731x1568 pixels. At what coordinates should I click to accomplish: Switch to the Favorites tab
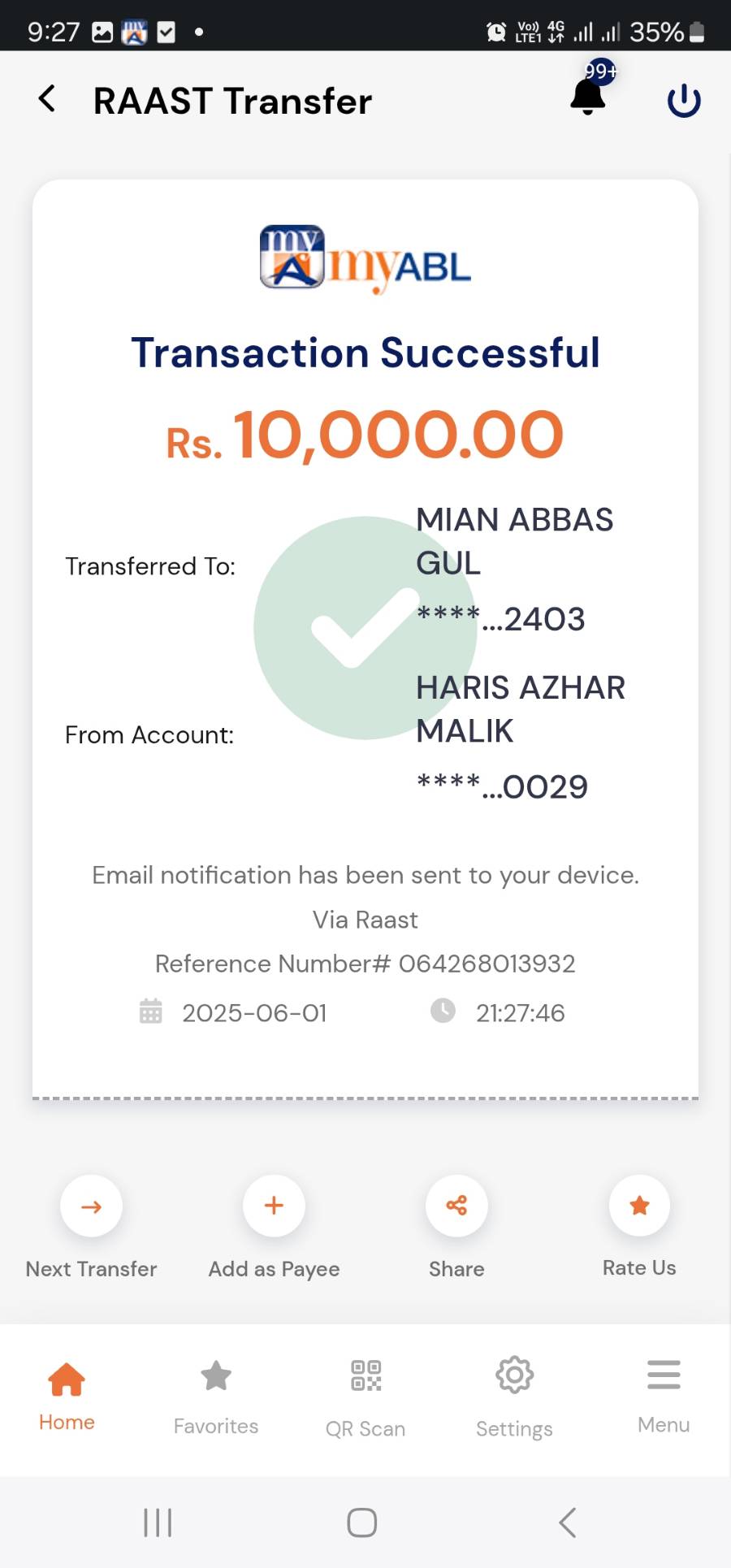(216, 1394)
